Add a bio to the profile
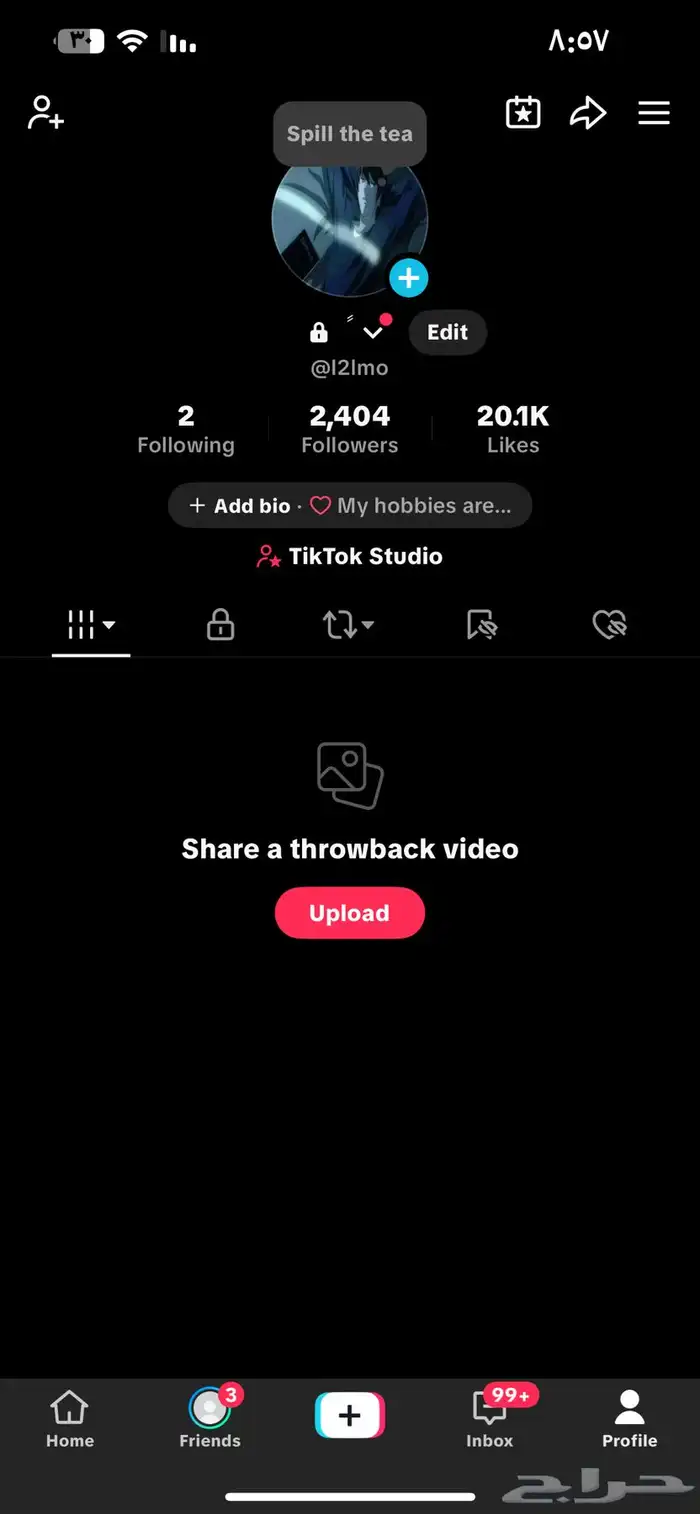The image size is (700, 1514). (x=241, y=506)
